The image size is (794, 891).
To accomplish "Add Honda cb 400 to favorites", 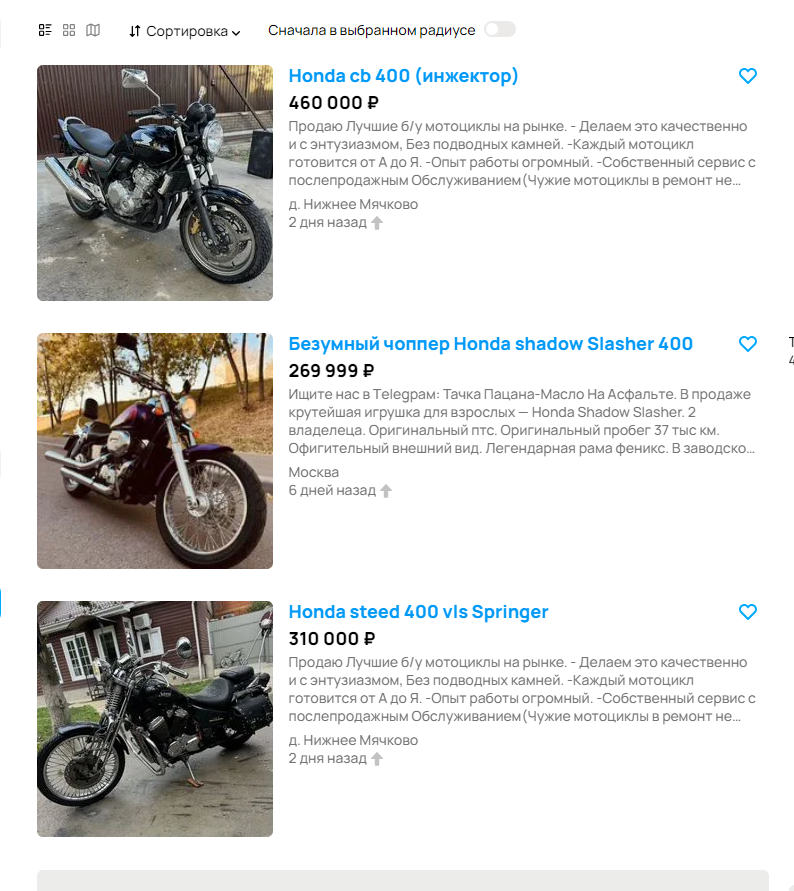I will tap(747, 76).
